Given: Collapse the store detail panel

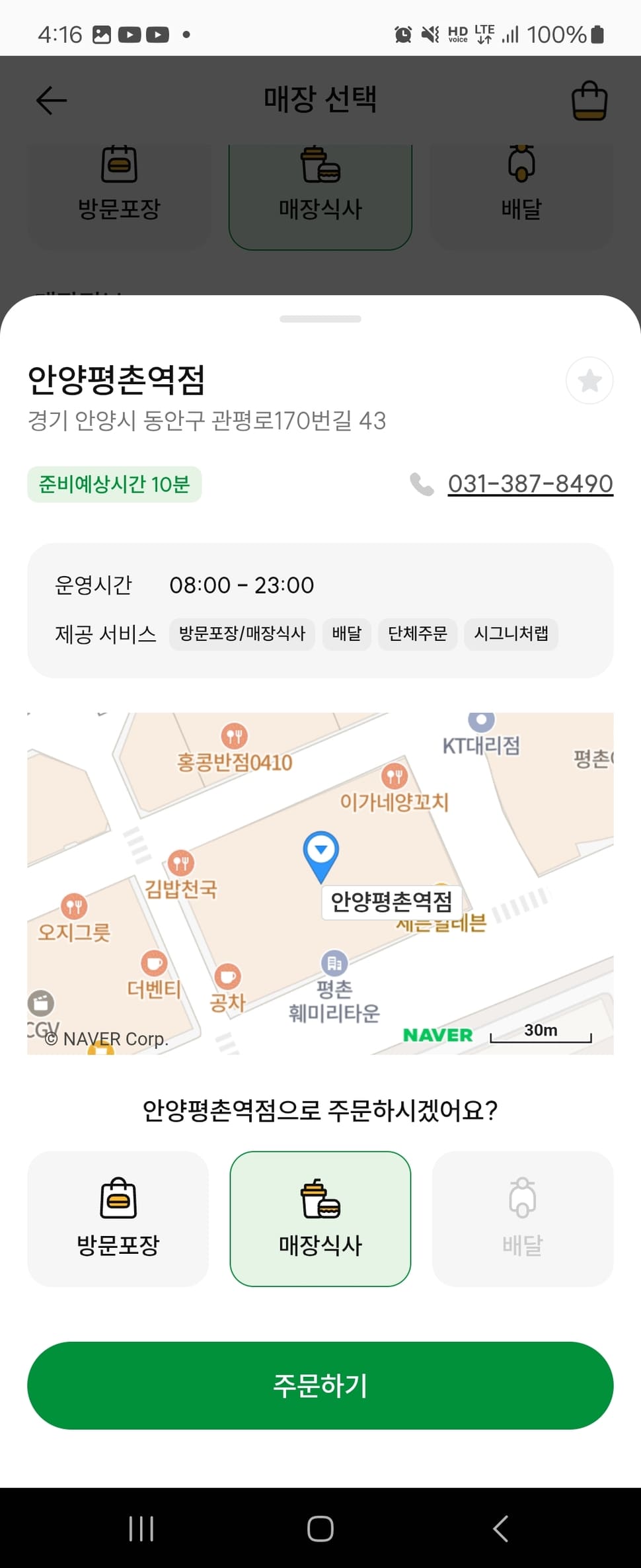Looking at the screenshot, I should [x=320, y=317].
